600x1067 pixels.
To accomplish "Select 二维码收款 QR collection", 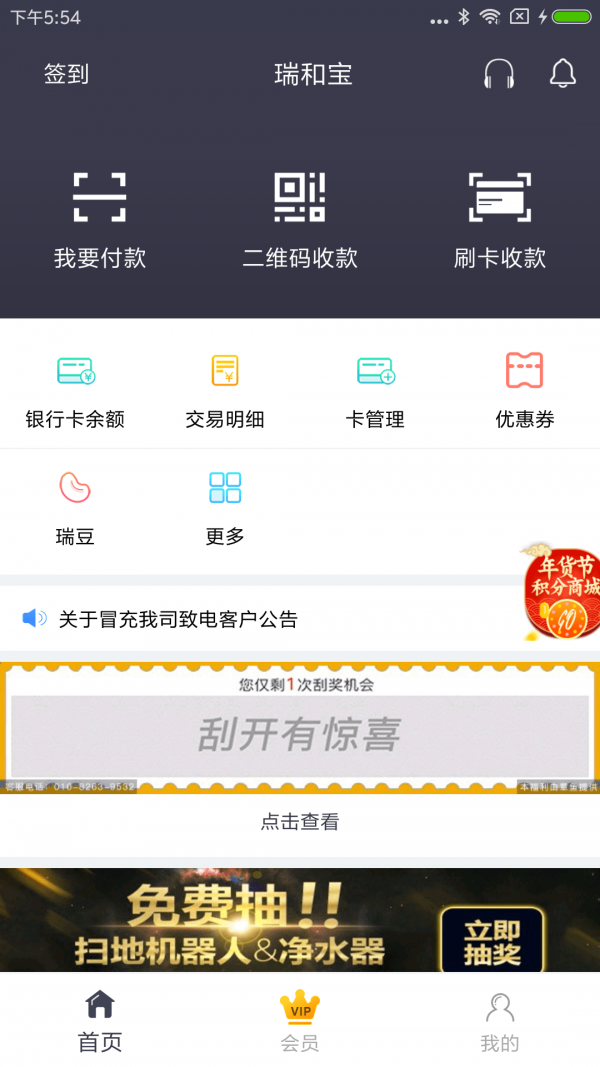I will coord(300,219).
